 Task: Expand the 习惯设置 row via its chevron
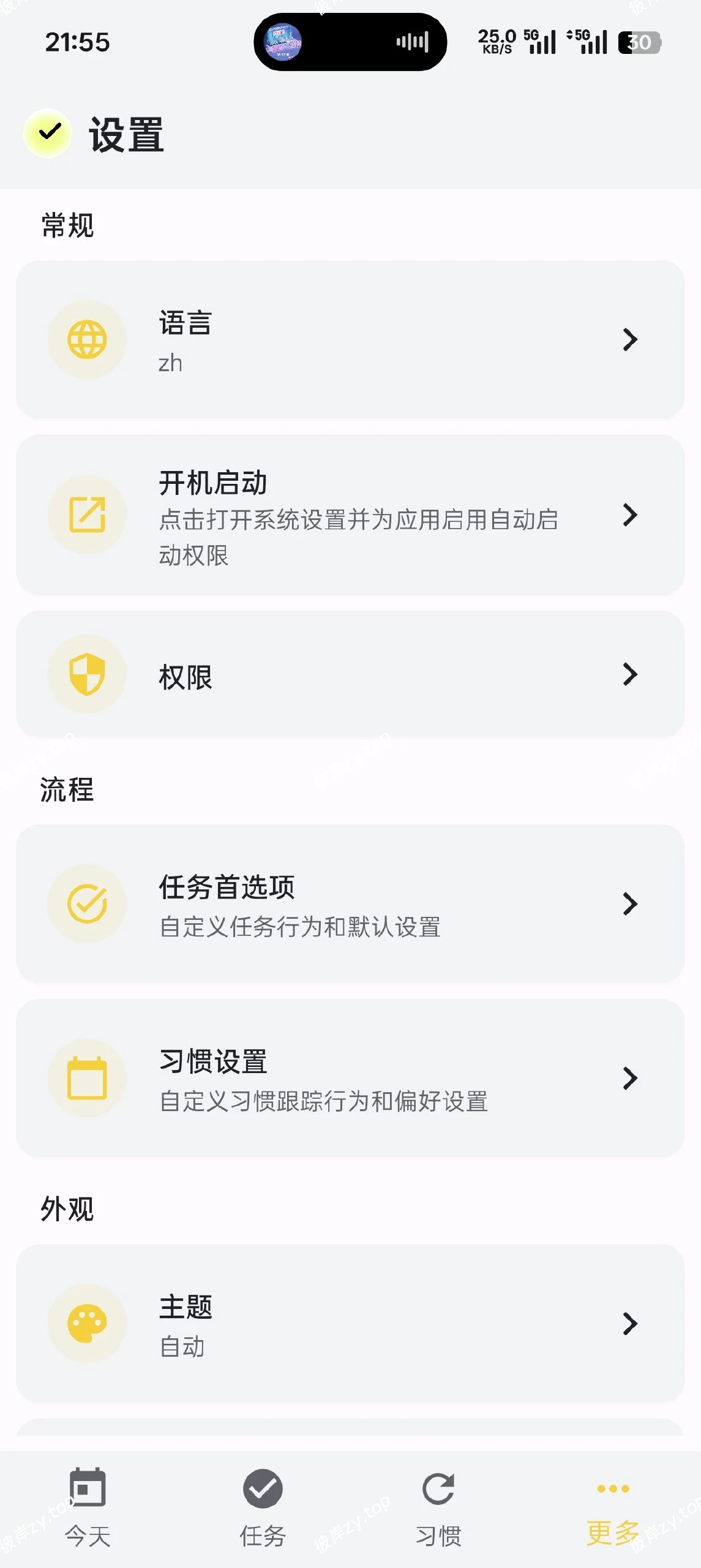point(630,1078)
